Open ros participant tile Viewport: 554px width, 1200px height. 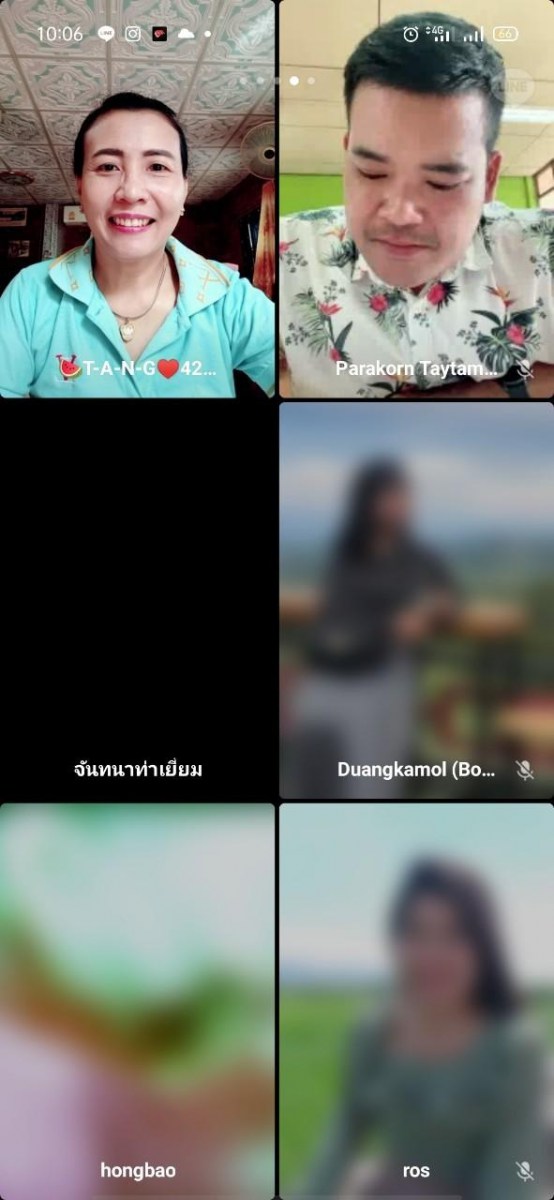pos(416,1002)
